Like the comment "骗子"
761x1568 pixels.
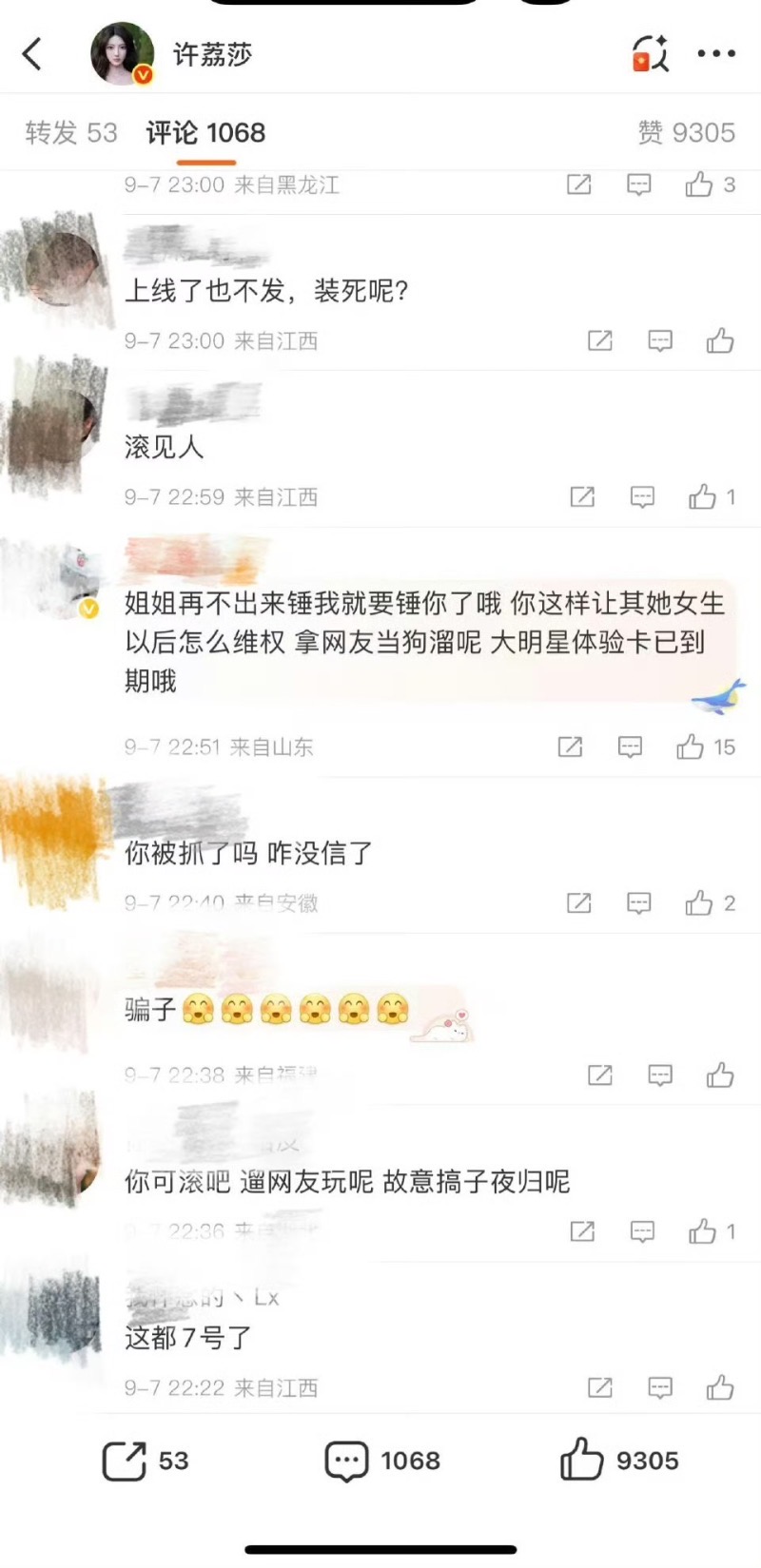(720, 1075)
